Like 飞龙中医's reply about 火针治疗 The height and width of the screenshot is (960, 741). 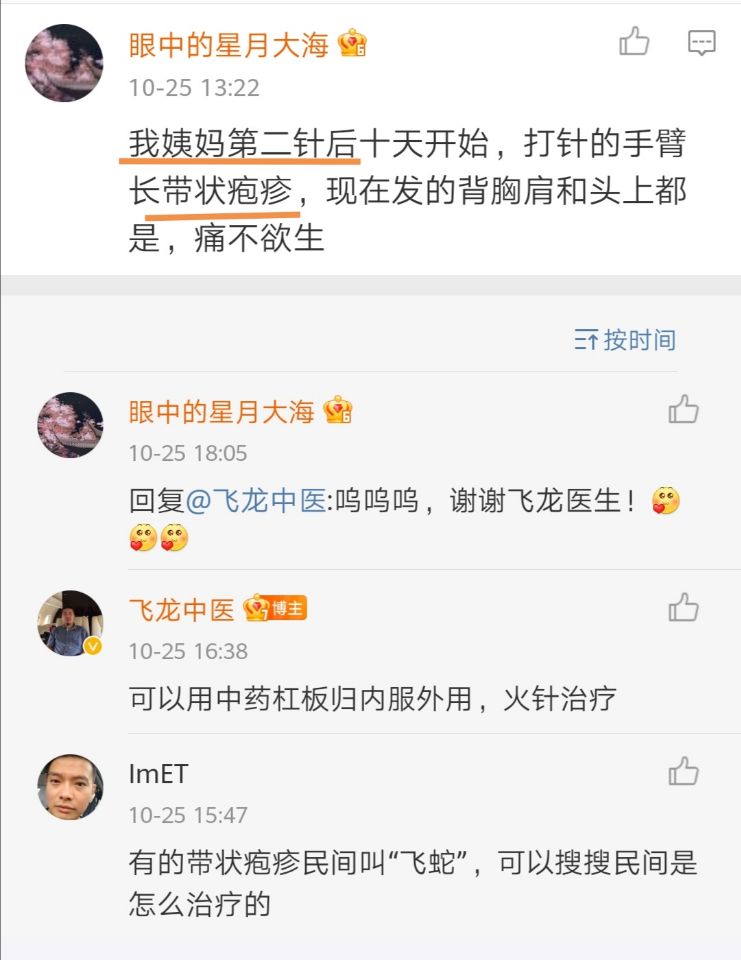[x=683, y=607]
